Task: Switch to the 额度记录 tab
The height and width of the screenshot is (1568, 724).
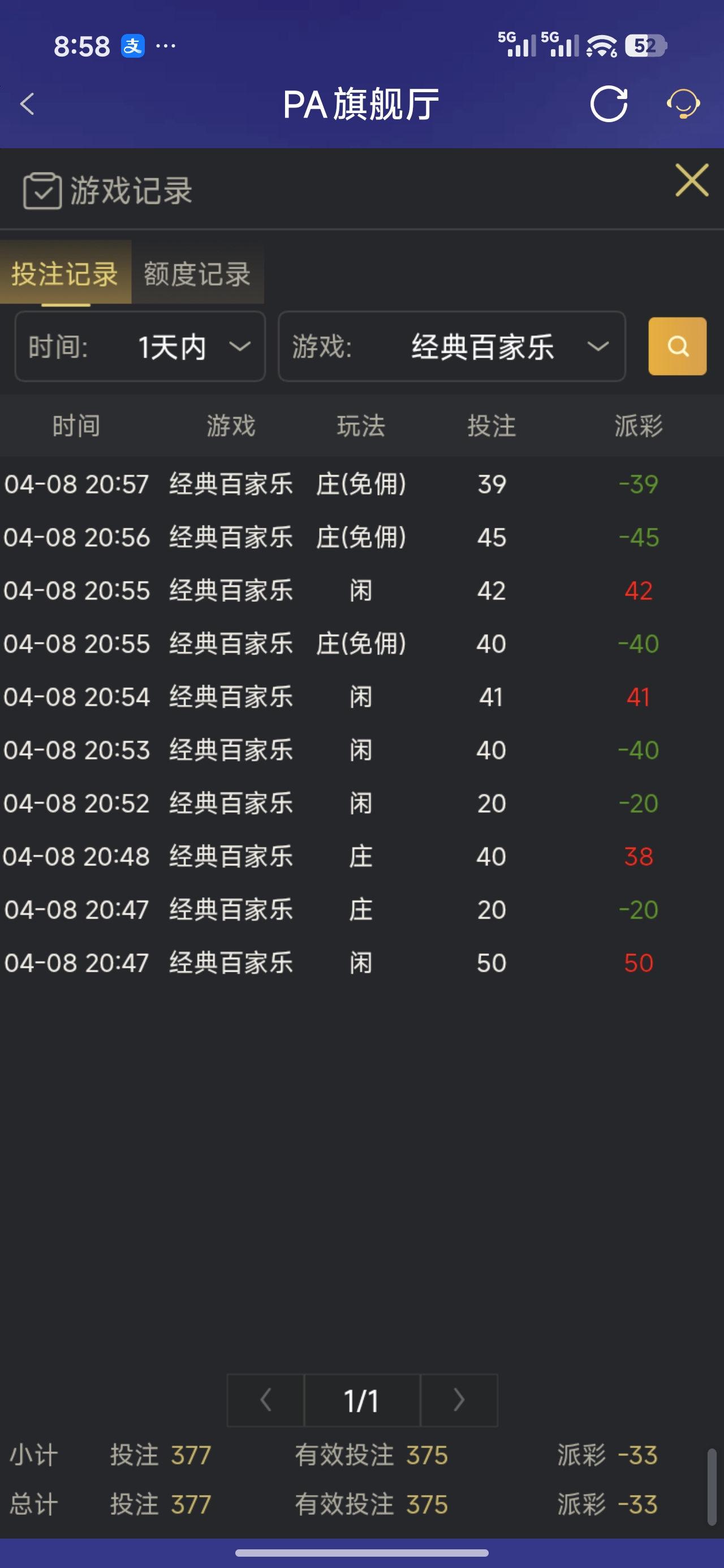Action: coord(197,274)
